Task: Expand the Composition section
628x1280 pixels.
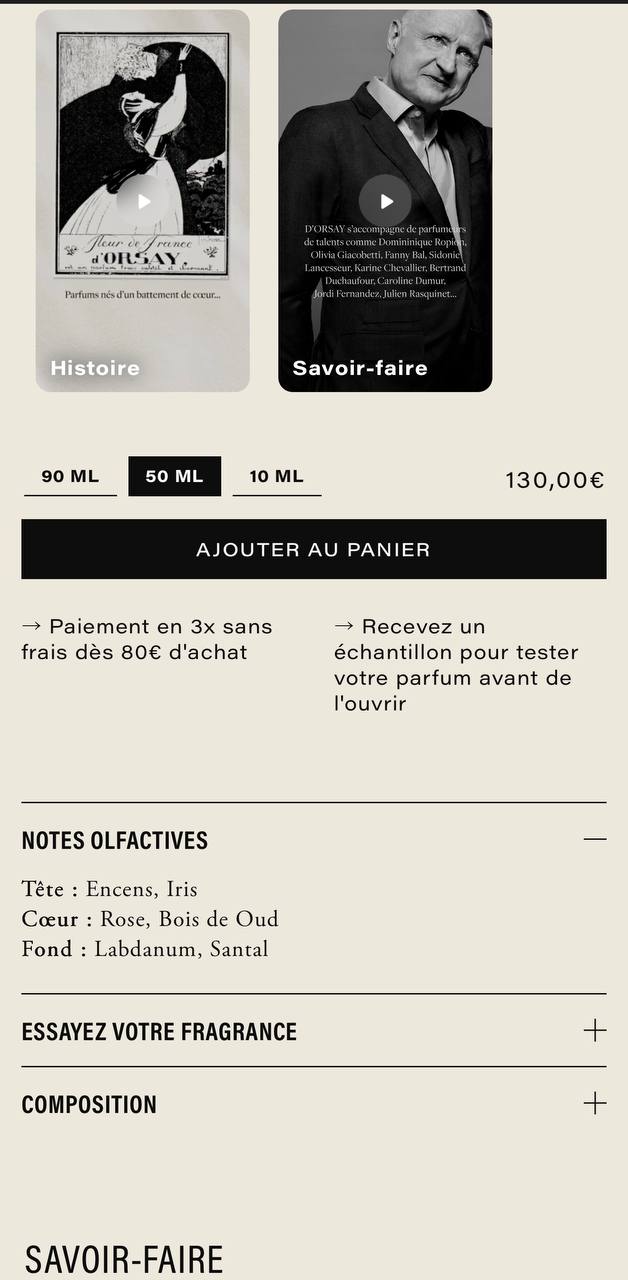Action: click(x=314, y=1104)
